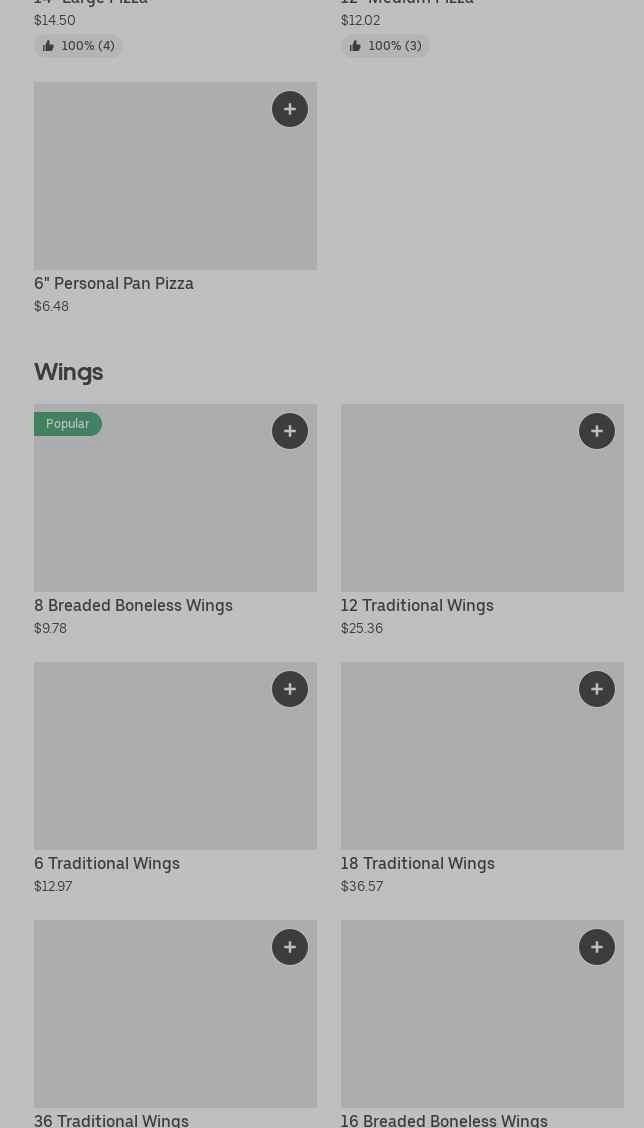Add 8 Breaded Boneless Wings to cart
The image size is (644, 1128).
click(x=290, y=431)
